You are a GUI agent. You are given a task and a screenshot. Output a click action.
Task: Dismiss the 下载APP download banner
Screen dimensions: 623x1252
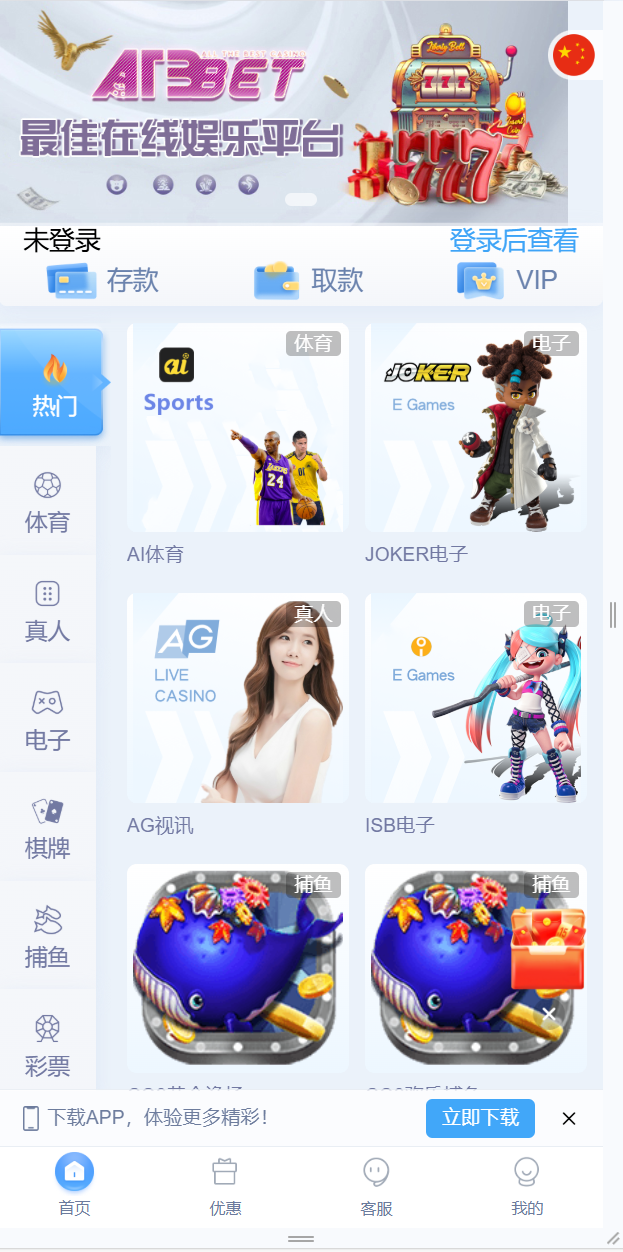tap(569, 1118)
